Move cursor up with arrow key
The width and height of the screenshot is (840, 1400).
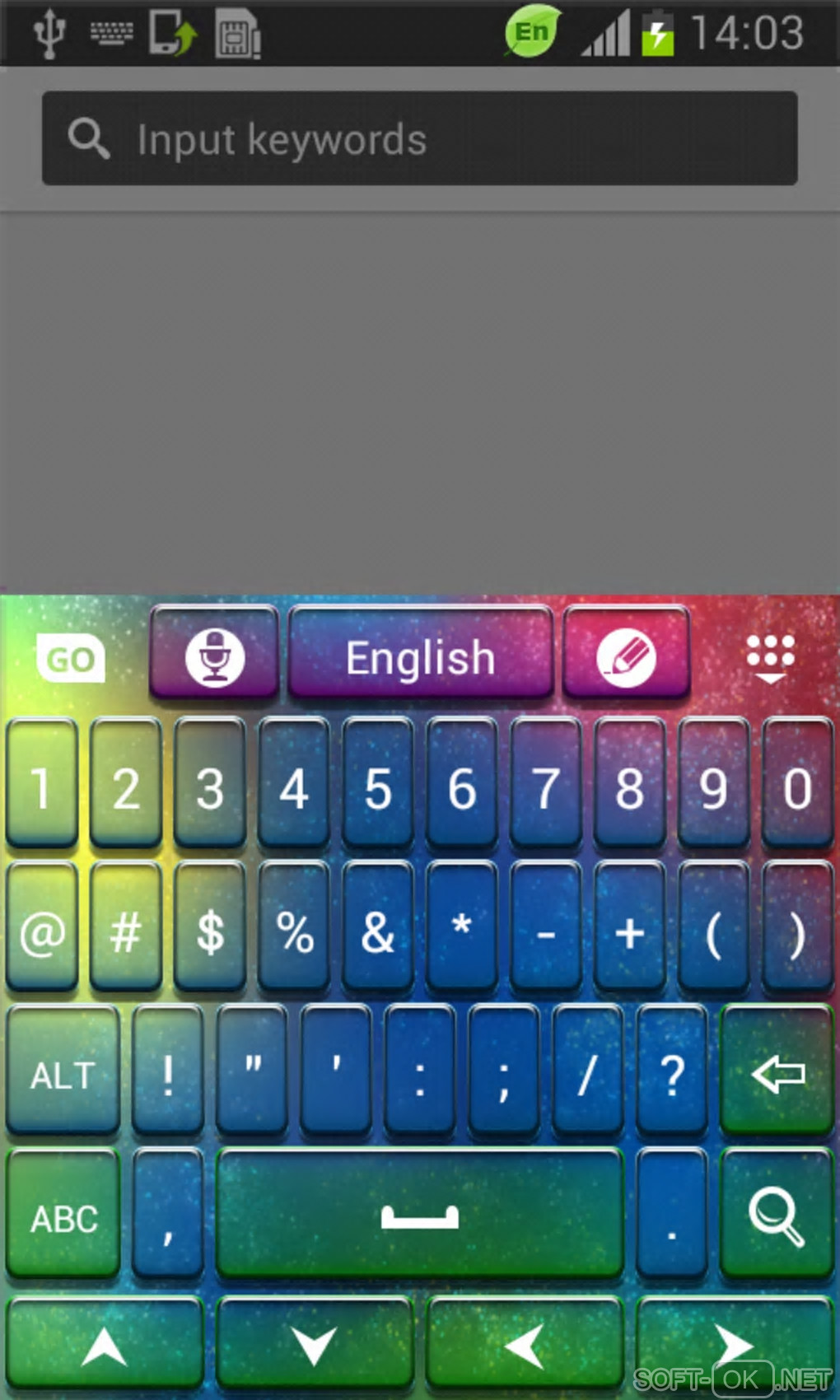[x=105, y=1346]
